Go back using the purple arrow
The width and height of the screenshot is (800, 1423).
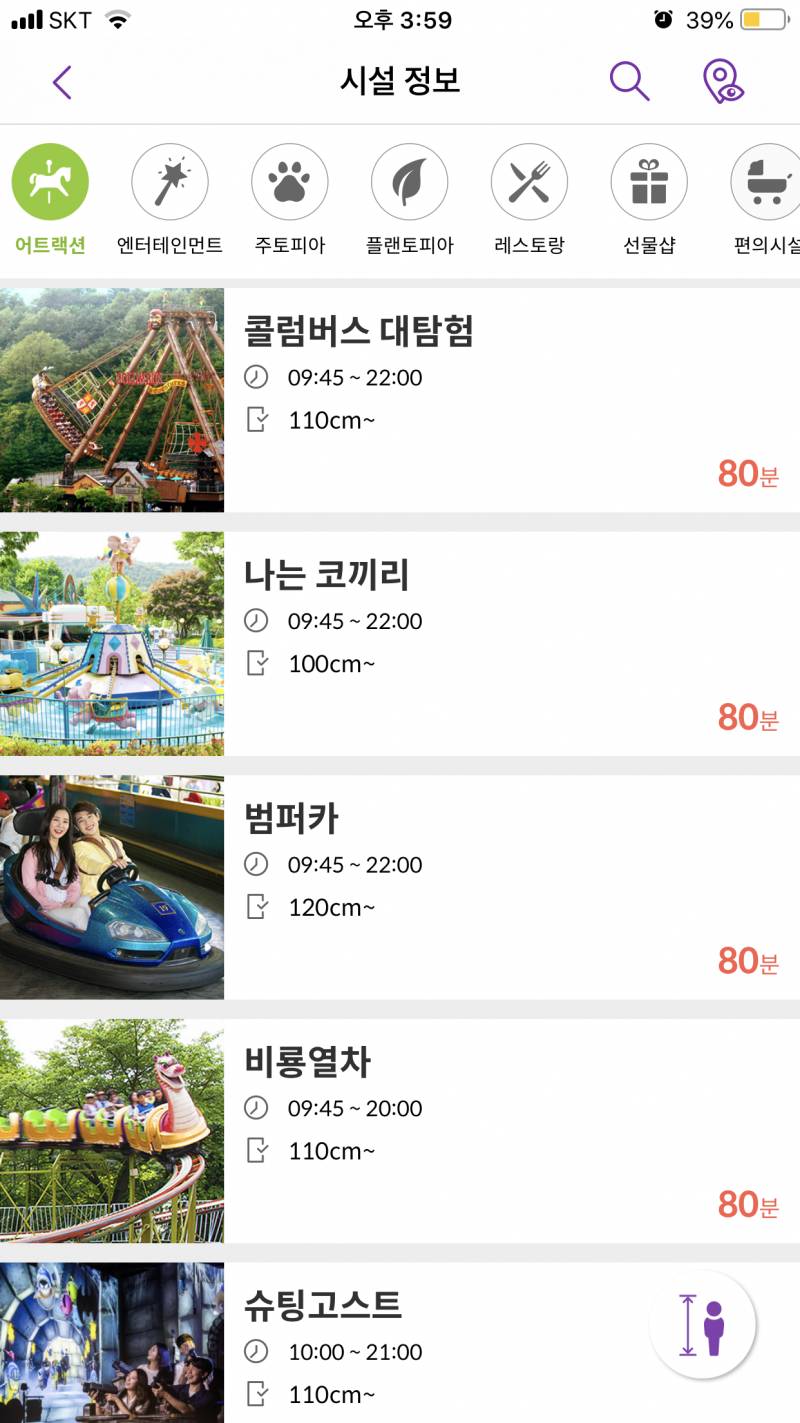point(62,82)
